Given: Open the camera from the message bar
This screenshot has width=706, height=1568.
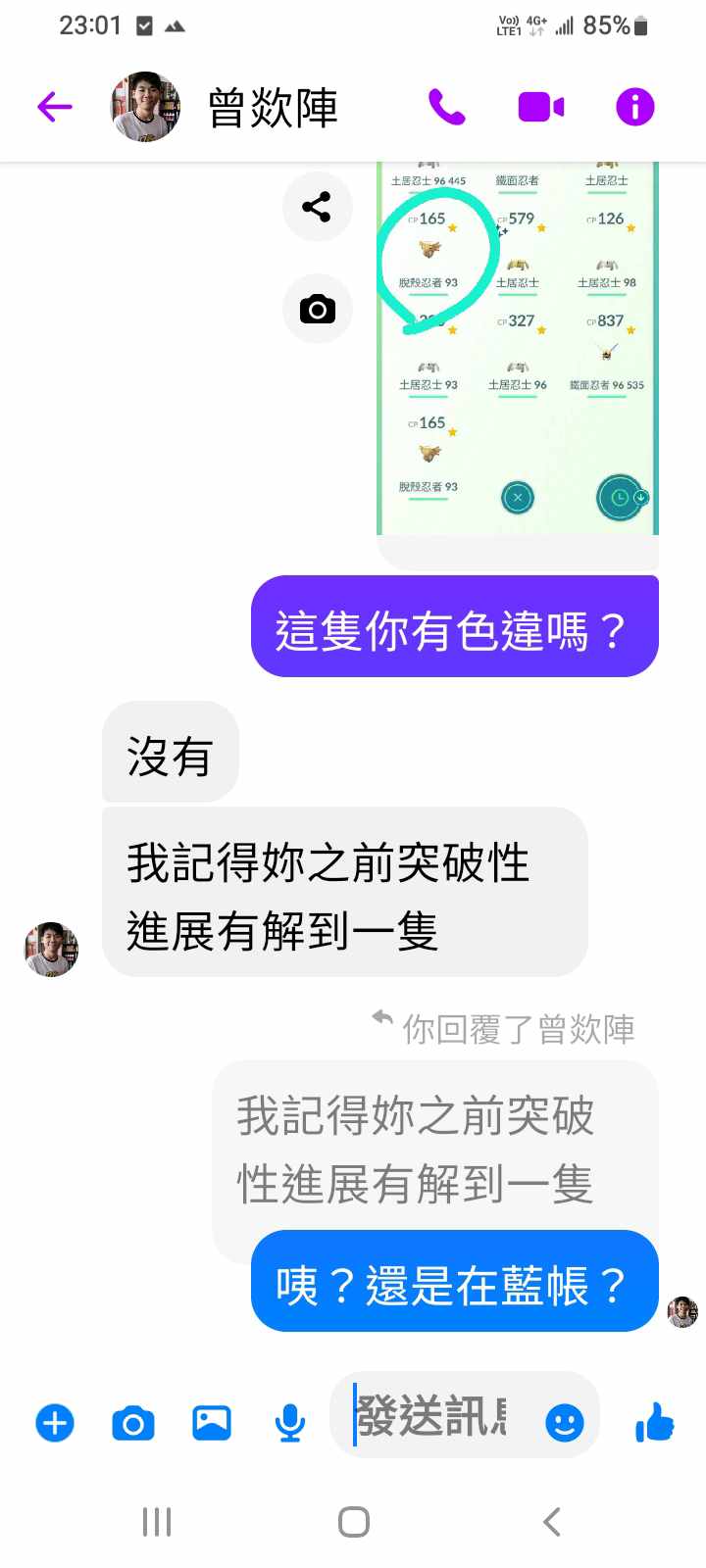Looking at the screenshot, I should coord(133,1422).
